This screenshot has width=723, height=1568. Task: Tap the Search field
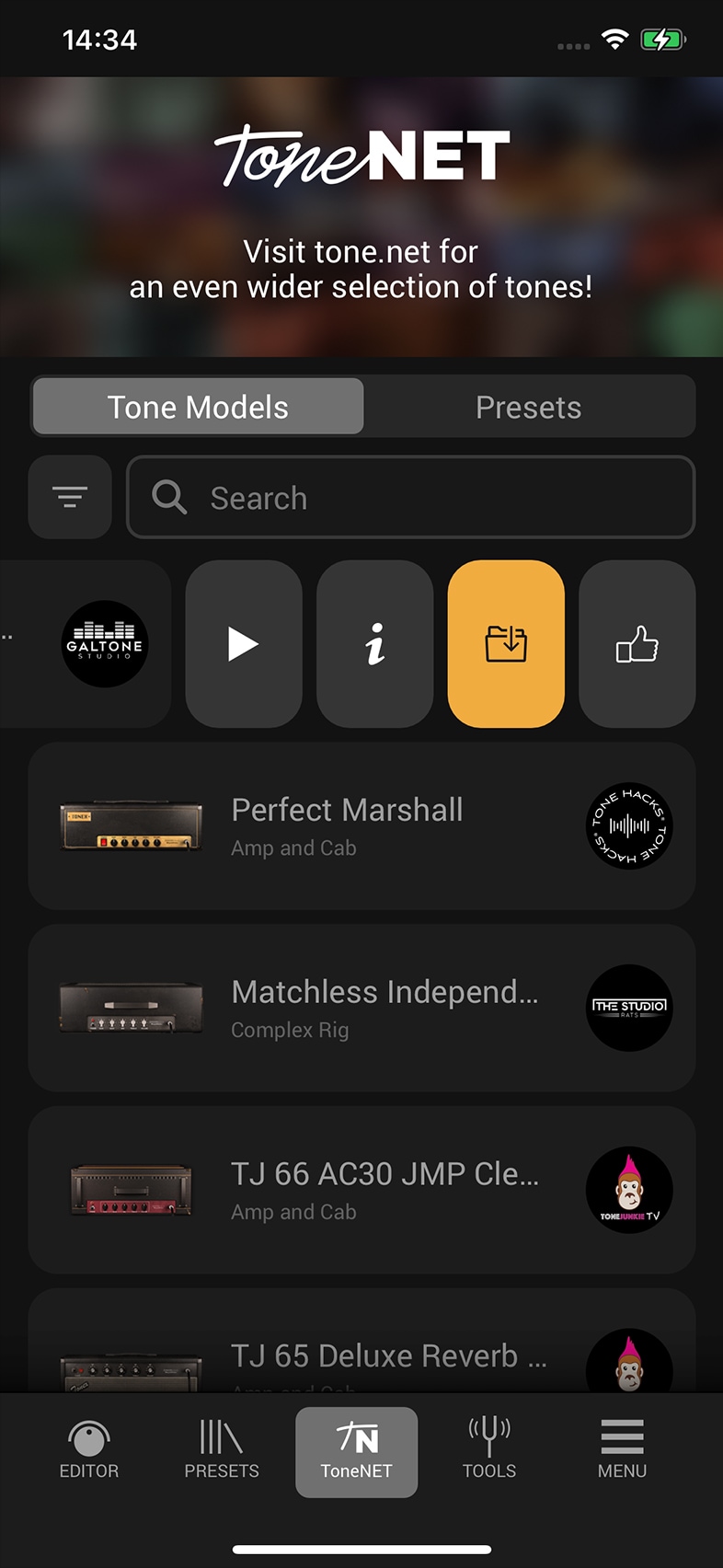[410, 497]
